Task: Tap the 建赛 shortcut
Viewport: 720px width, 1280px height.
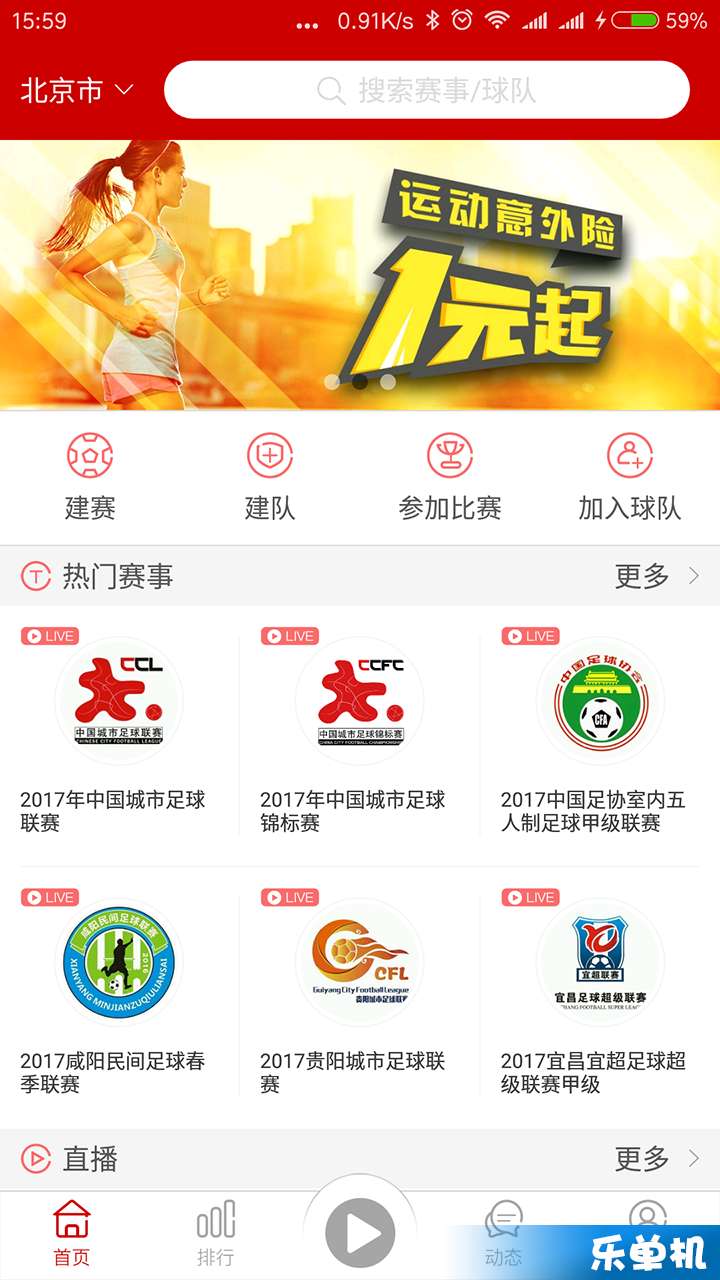Action: click(x=90, y=477)
